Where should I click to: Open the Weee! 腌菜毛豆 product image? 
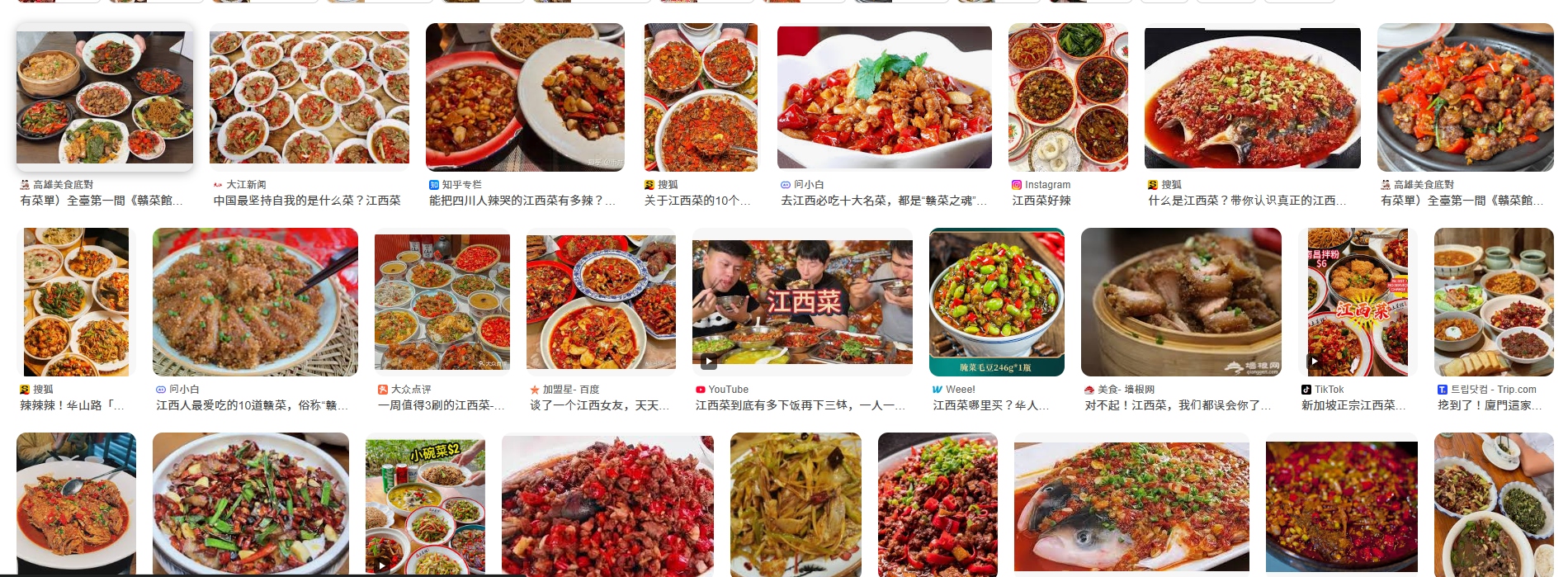click(996, 302)
